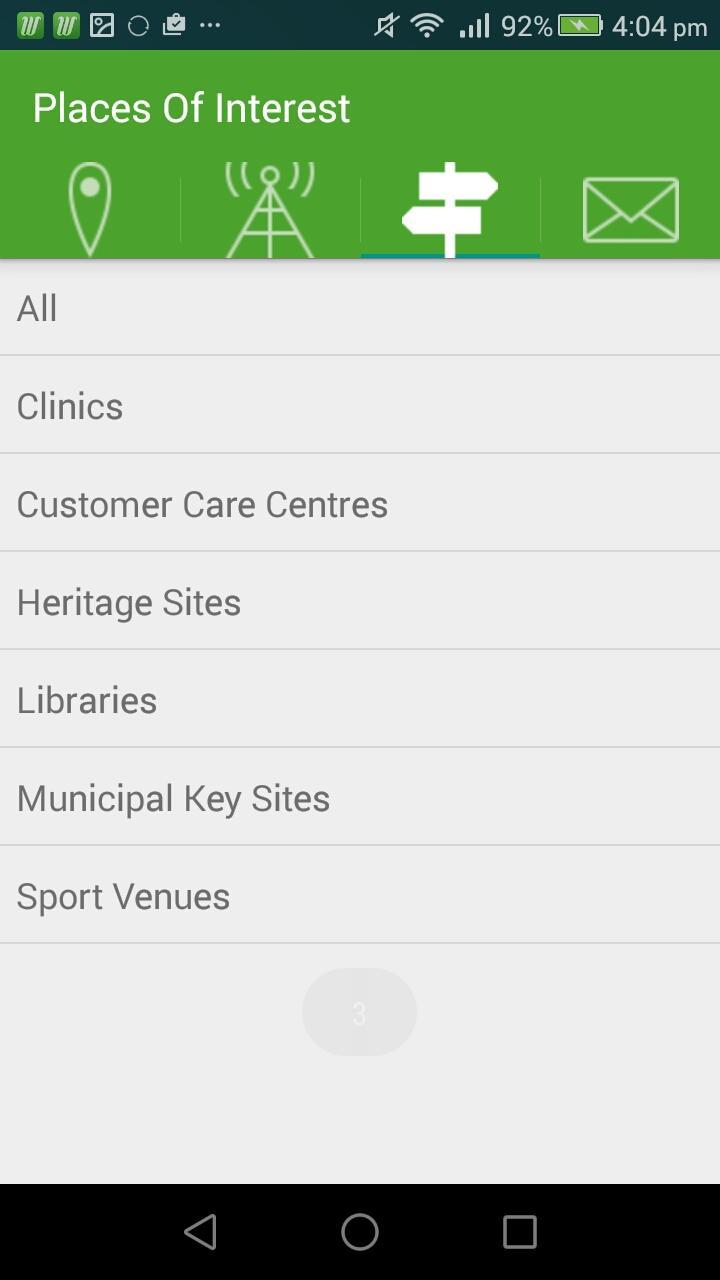The width and height of the screenshot is (720, 1280).
Task: Choose the Libraries option
Action: [x=360, y=699]
